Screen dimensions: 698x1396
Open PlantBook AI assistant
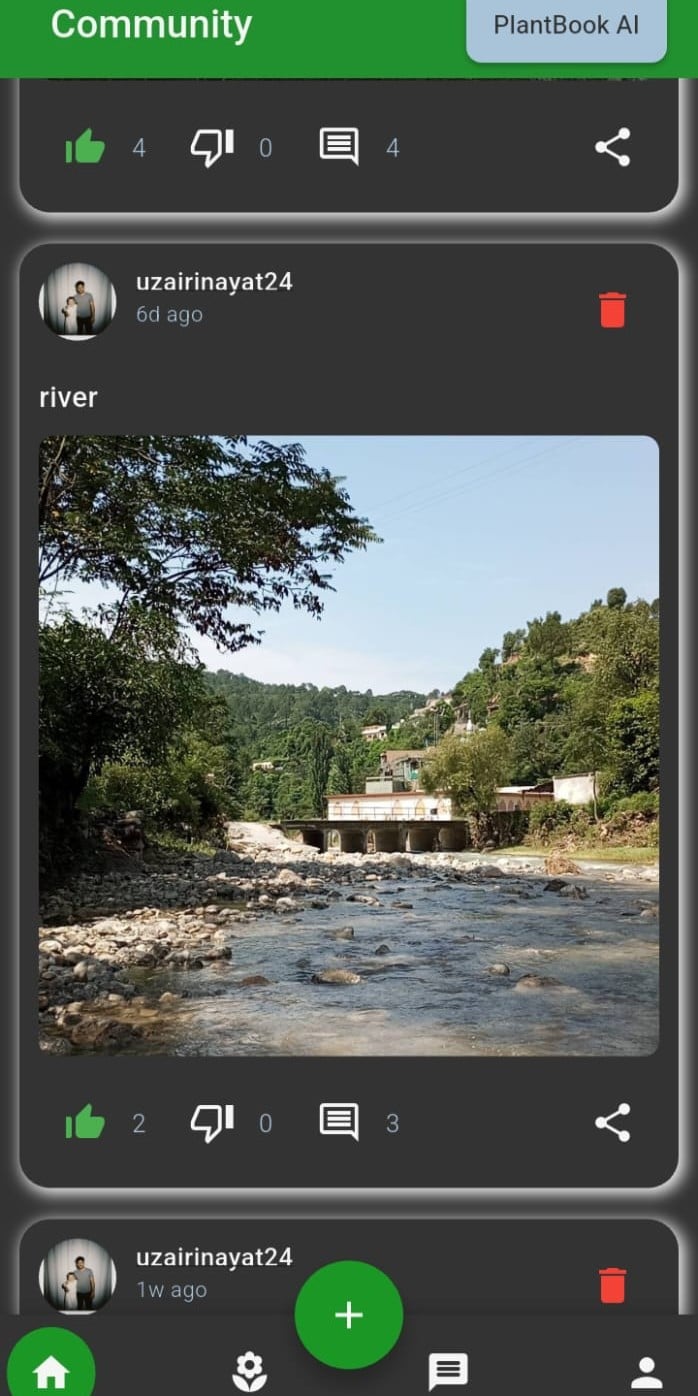pos(566,28)
